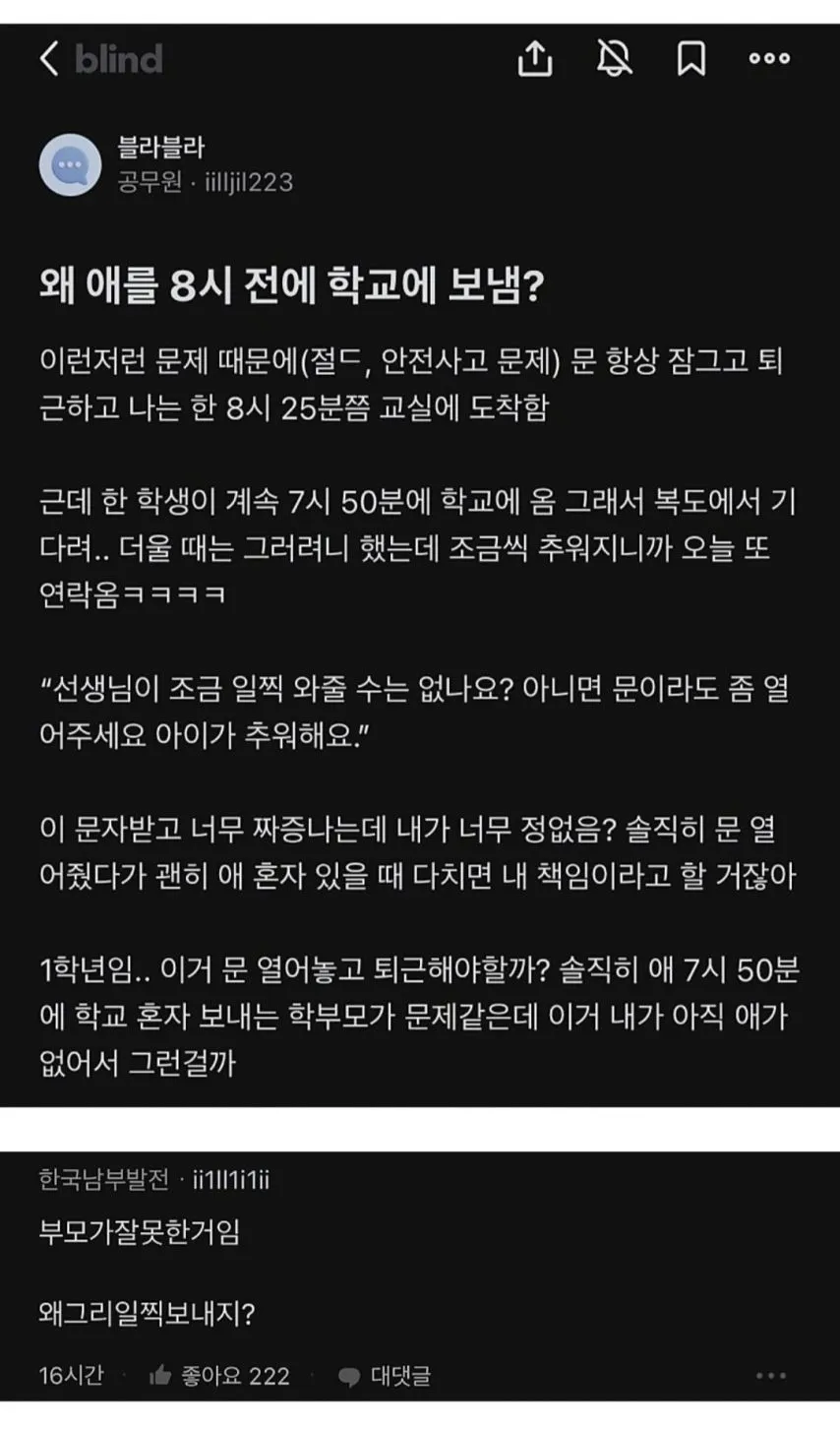Go back using the arrow beside blind
Screen dimensions: 840x1429
[x=49, y=59]
